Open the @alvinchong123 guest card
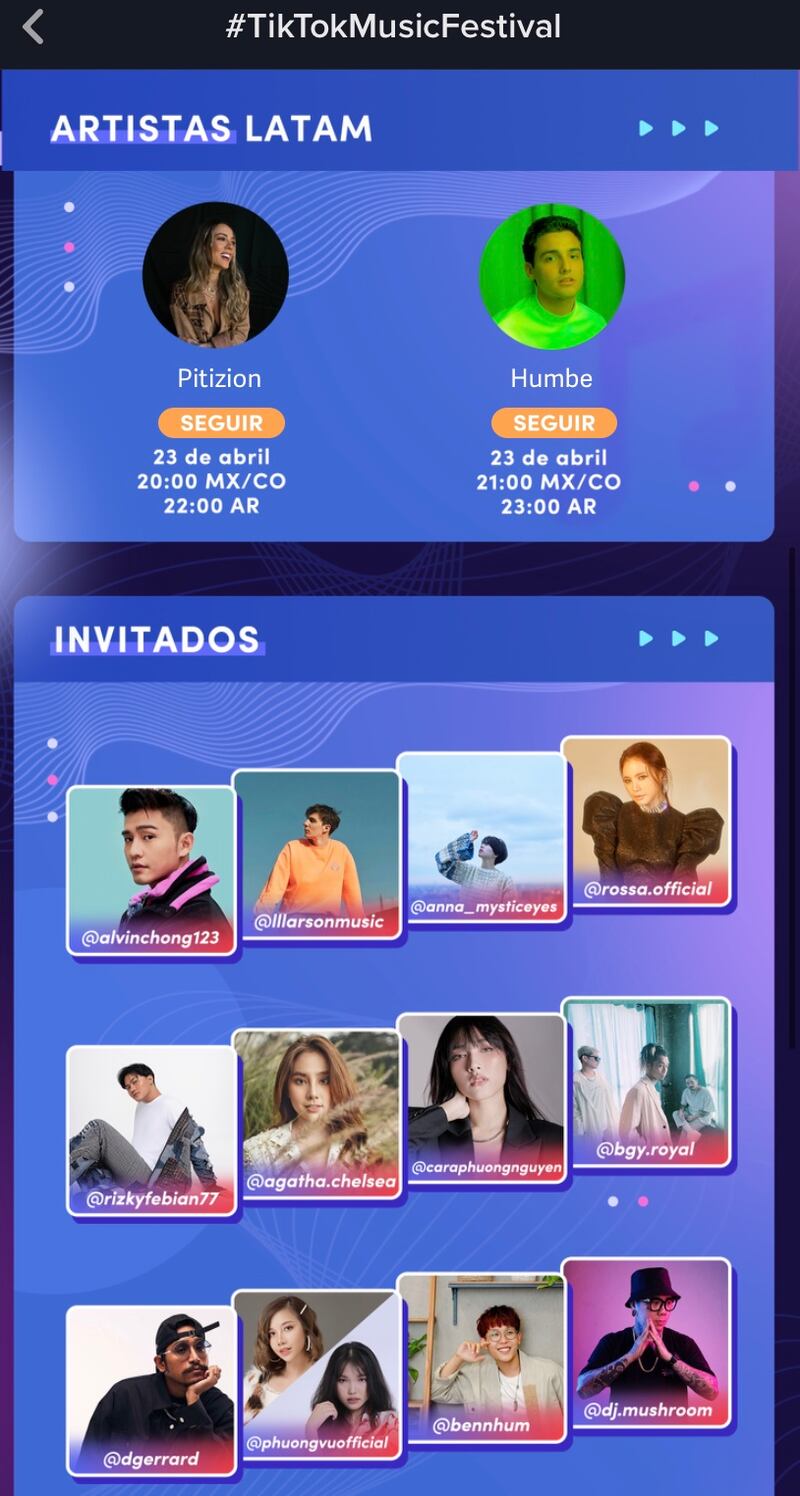800x1496 pixels. [x=151, y=870]
